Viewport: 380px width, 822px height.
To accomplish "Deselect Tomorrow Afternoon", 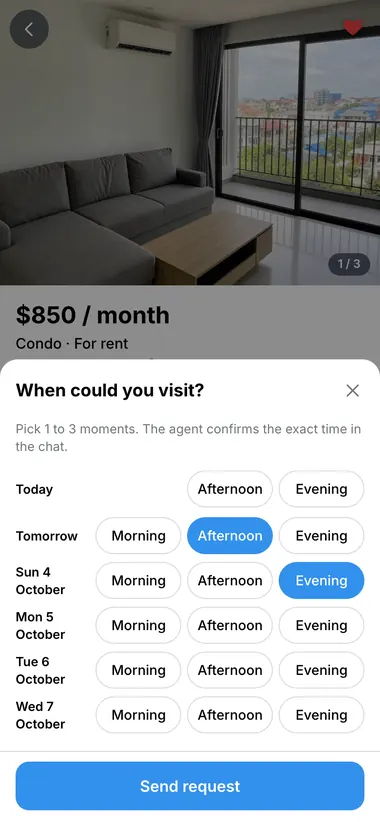I will point(230,536).
